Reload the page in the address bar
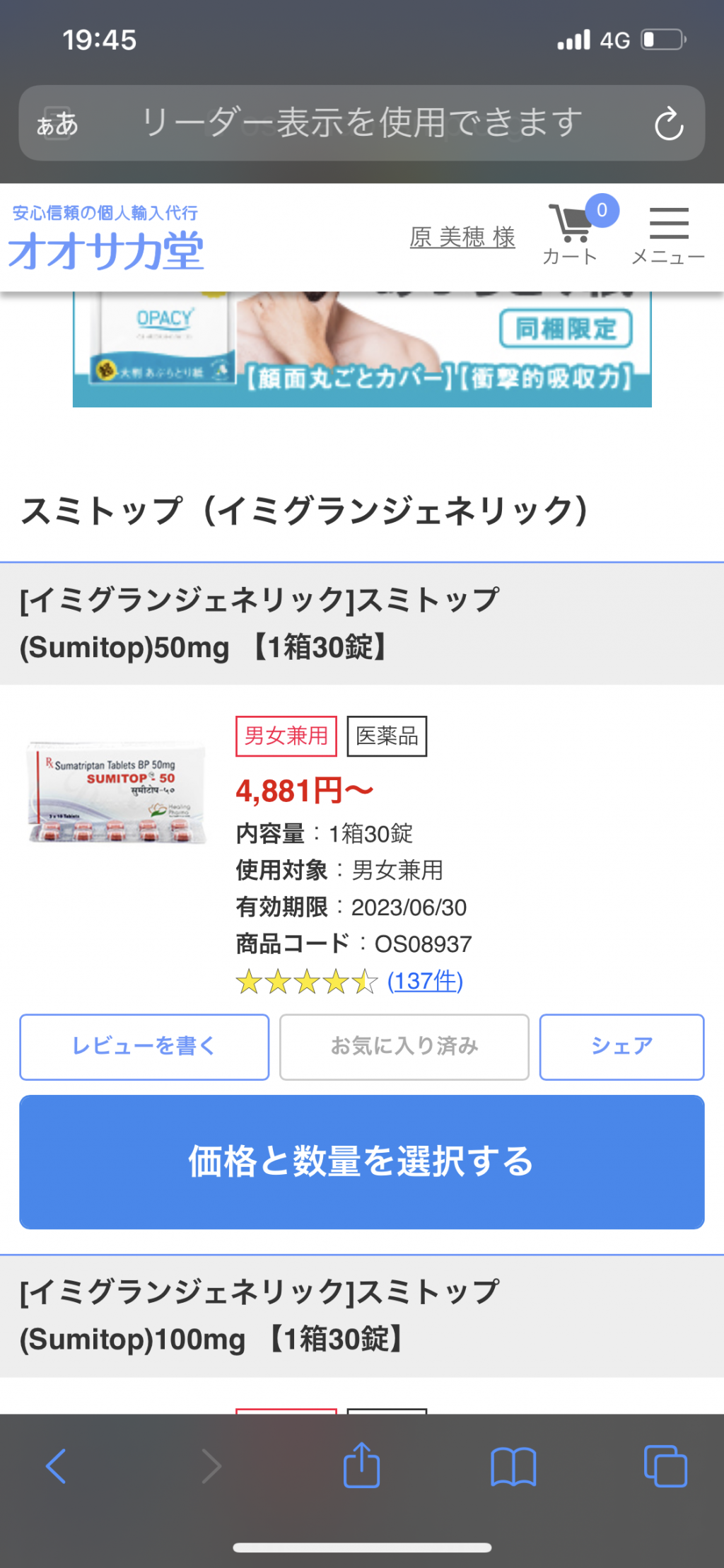The width and height of the screenshot is (724, 1568). click(668, 124)
